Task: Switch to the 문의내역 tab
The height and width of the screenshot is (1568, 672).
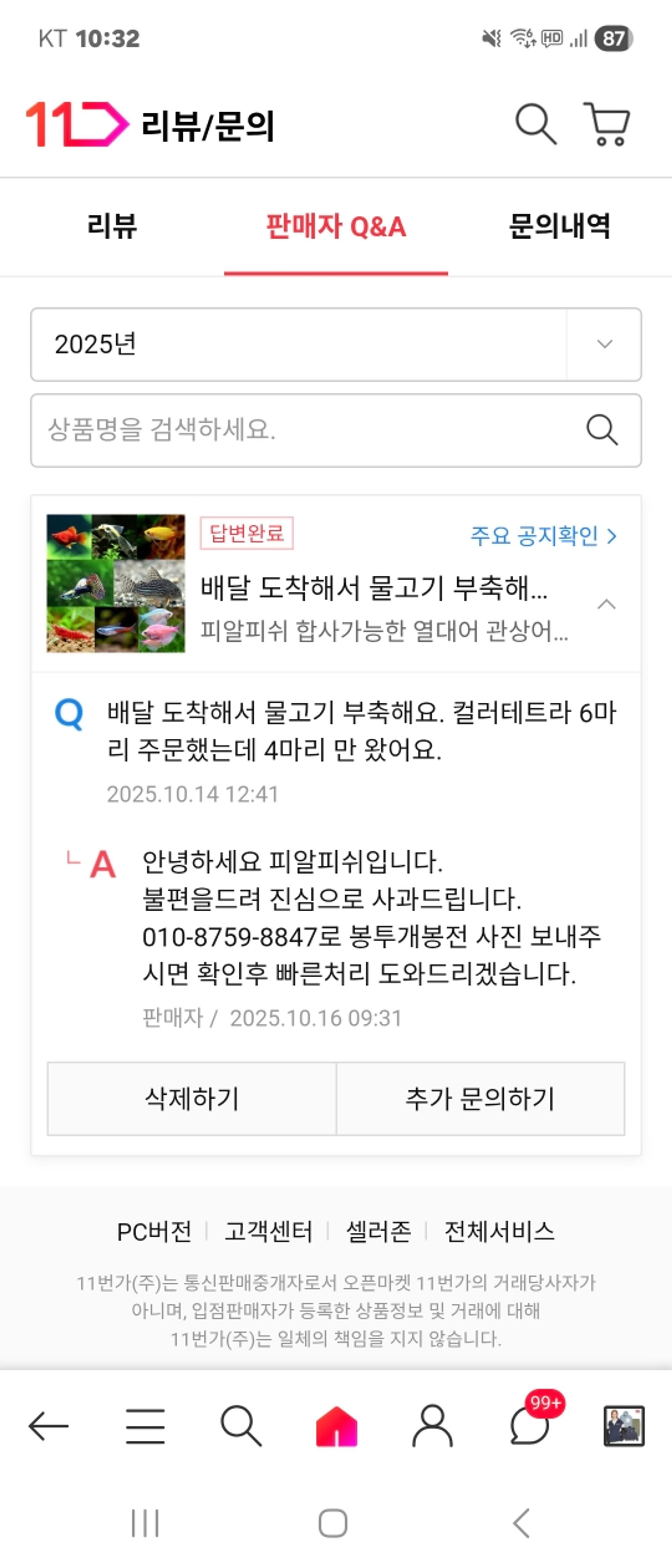Action: tap(559, 226)
